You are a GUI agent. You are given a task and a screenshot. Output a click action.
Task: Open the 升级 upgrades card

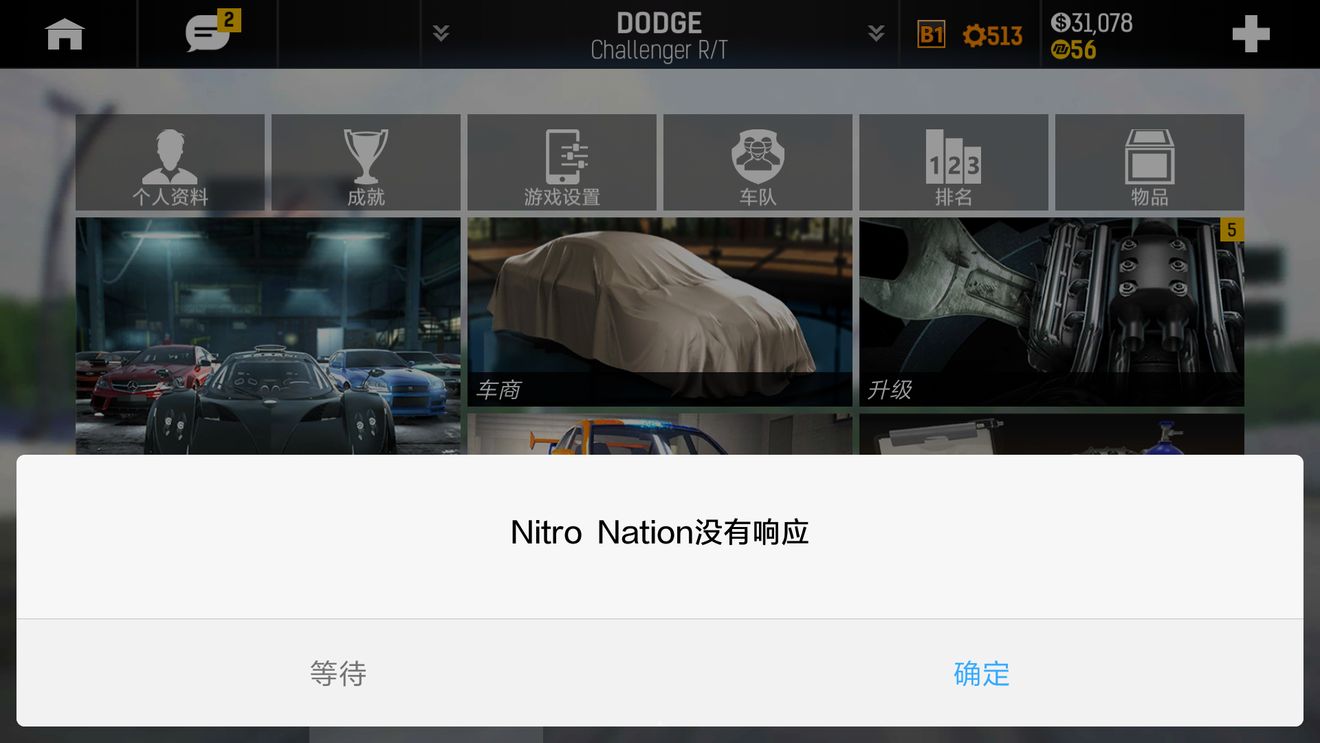(1051, 312)
